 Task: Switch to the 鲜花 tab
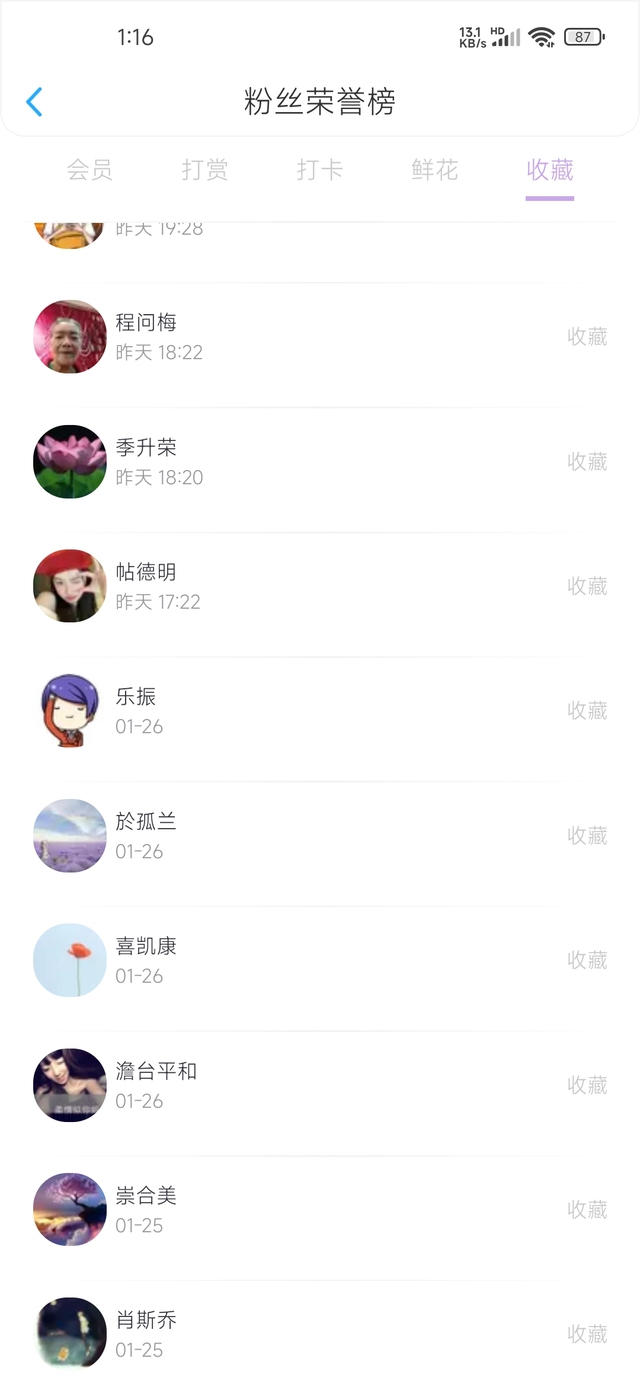coord(435,170)
